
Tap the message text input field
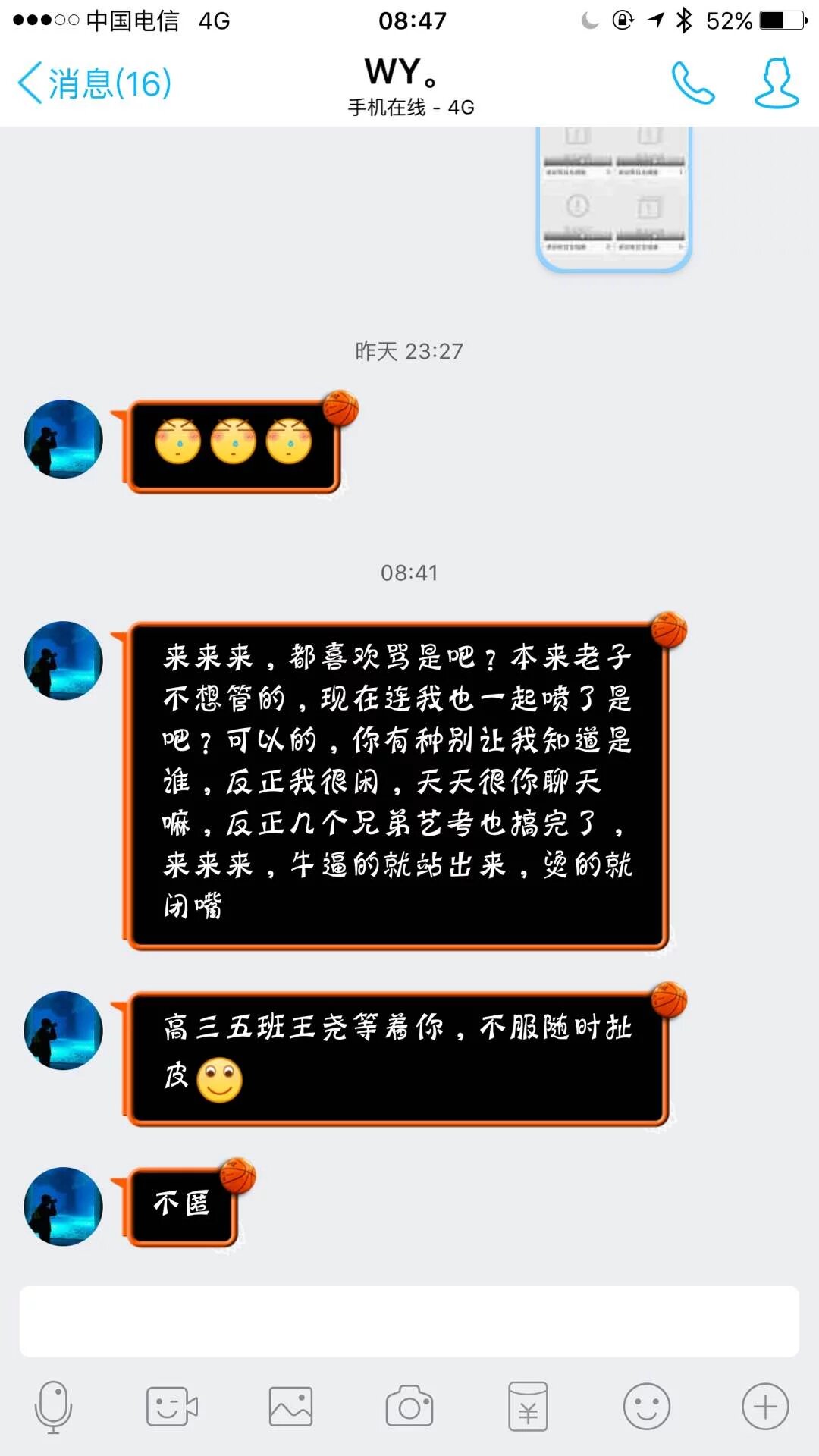409,1321
